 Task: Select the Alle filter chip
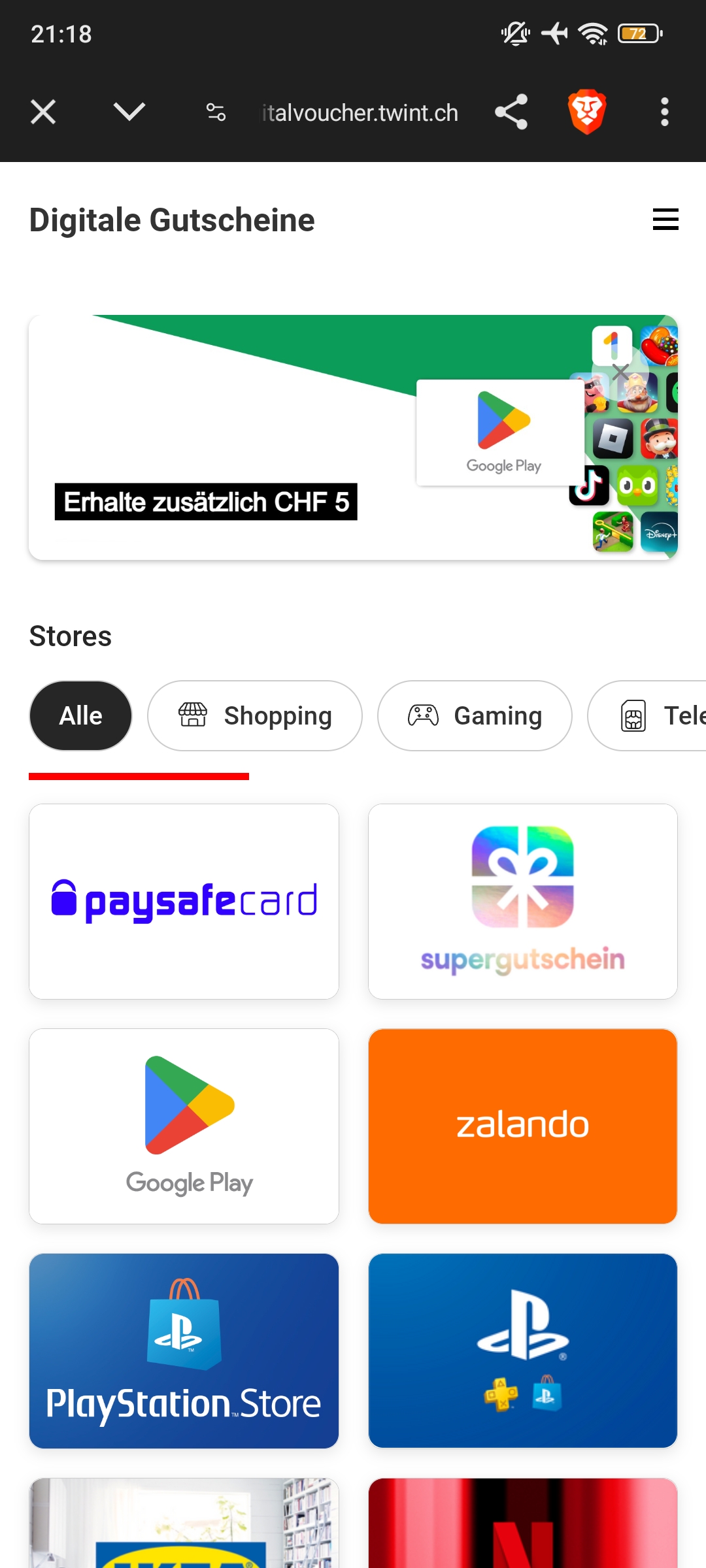(x=80, y=716)
